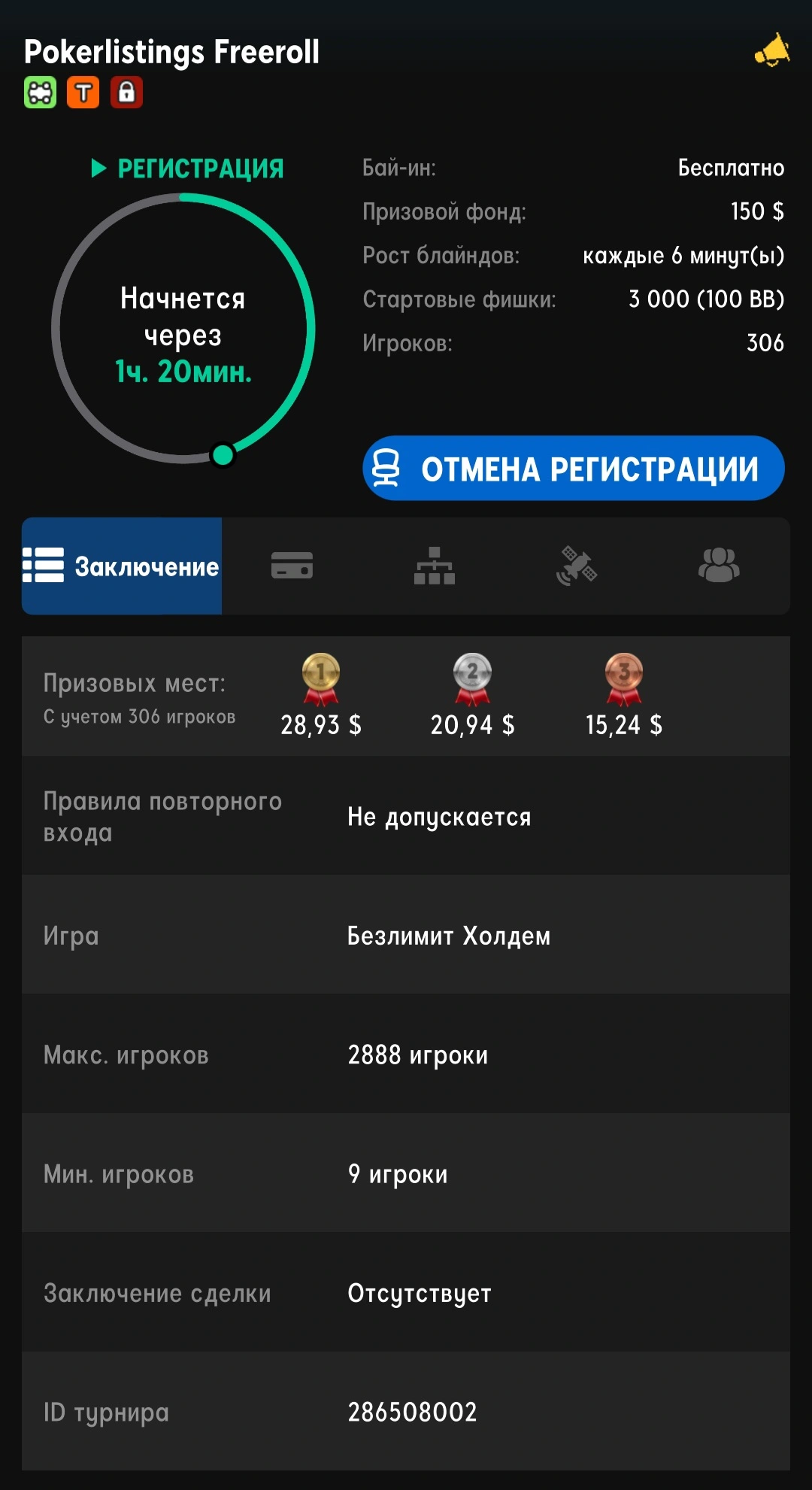The width and height of the screenshot is (812, 1490).
Task: Switch to the payouts card tab
Action: coord(292,566)
